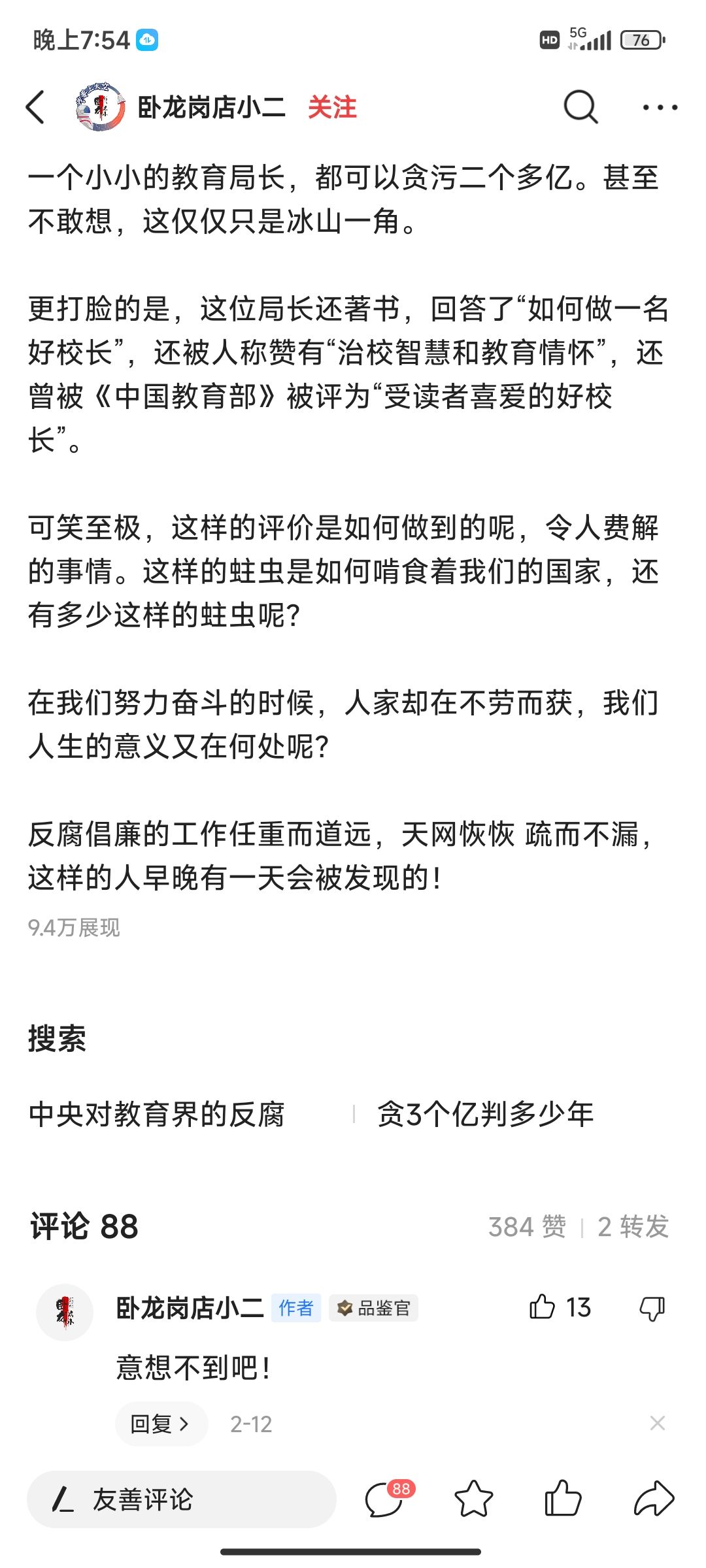Image resolution: width=706 pixels, height=1568 pixels.
Task: Open the search magnifier icon
Action: (580, 107)
